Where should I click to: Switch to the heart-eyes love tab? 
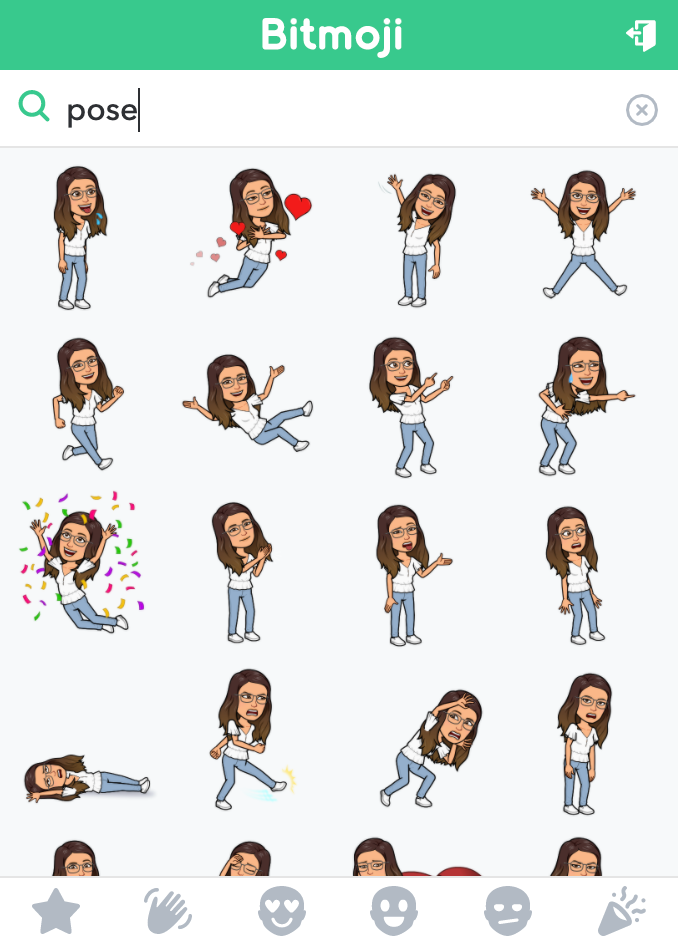pyautogui.click(x=282, y=911)
